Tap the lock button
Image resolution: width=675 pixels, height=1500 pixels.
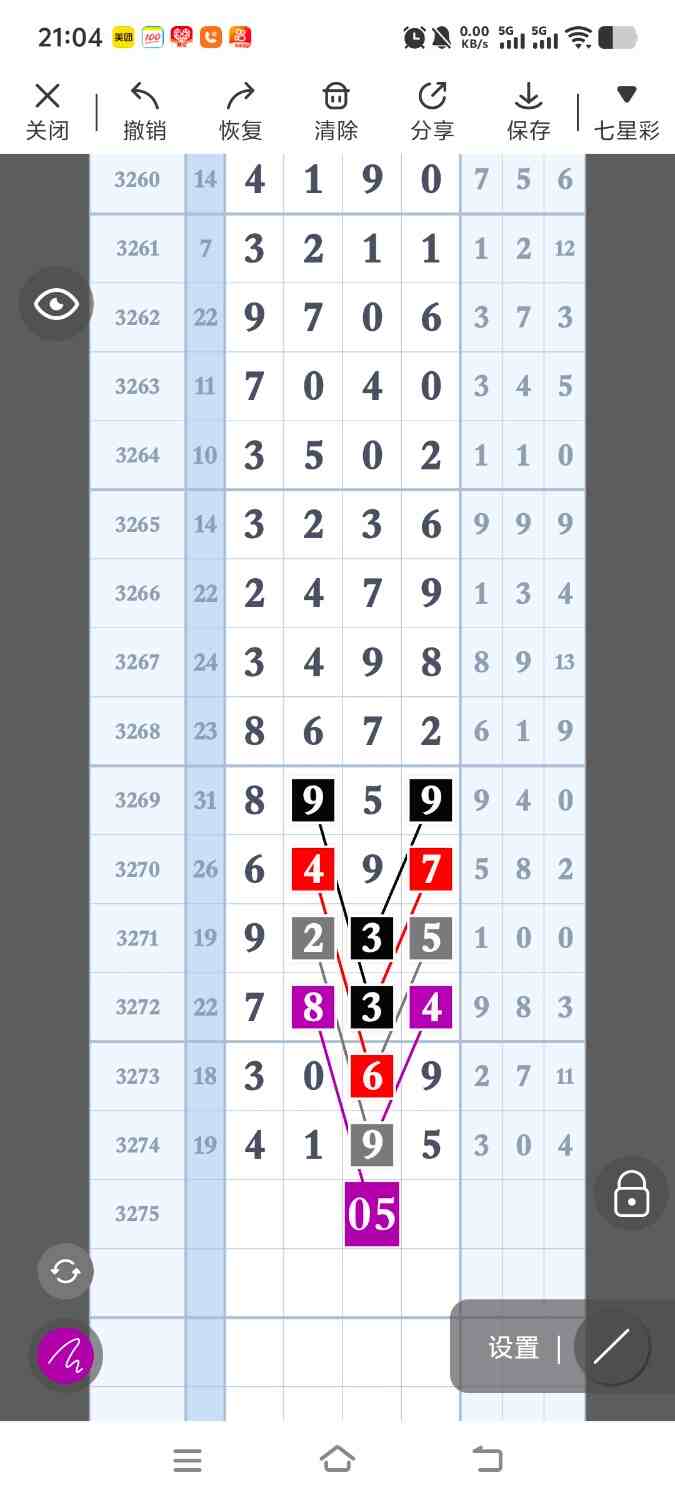[x=631, y=1193]
